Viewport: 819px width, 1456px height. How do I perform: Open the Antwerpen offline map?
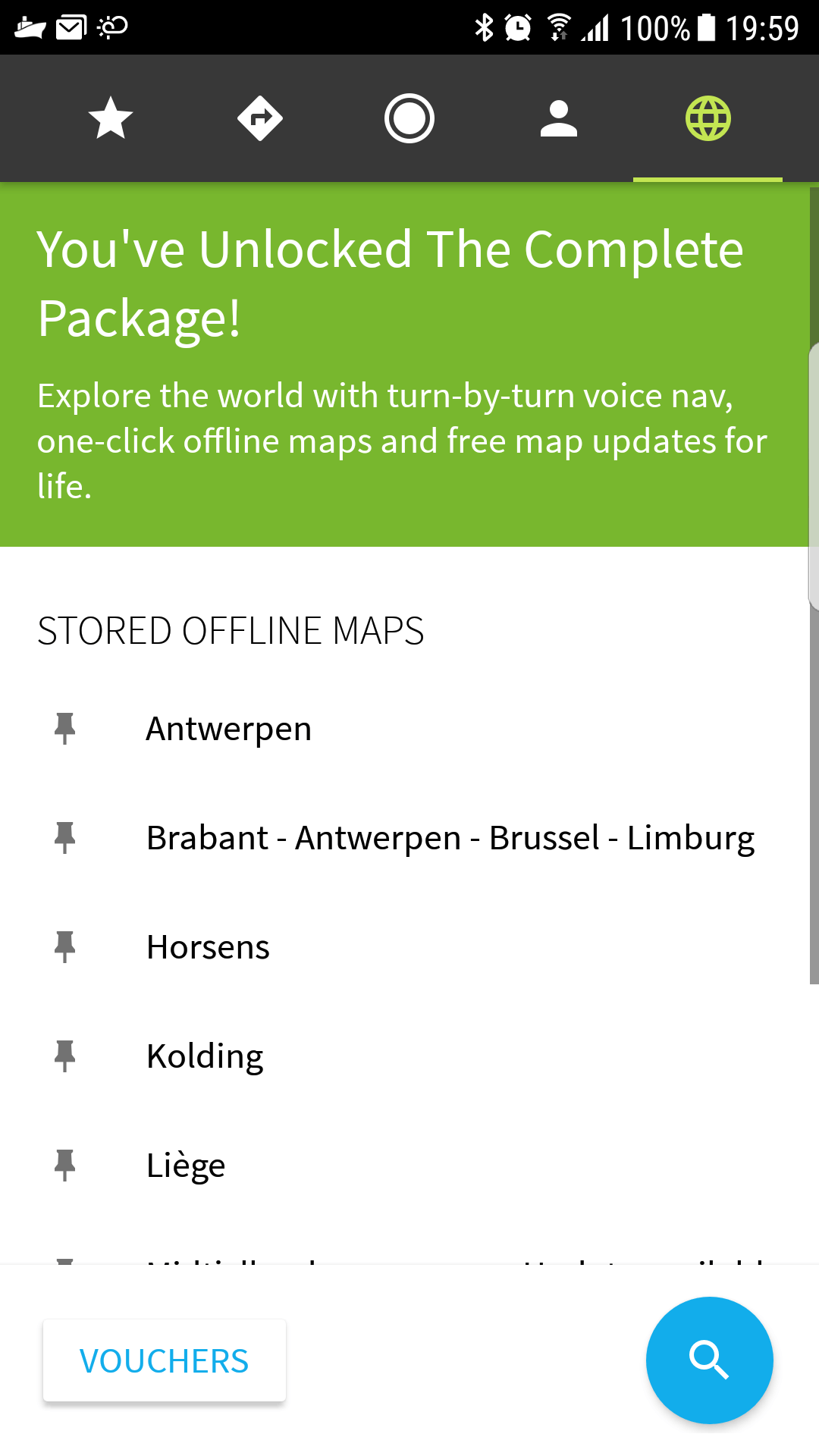[228, 729]
